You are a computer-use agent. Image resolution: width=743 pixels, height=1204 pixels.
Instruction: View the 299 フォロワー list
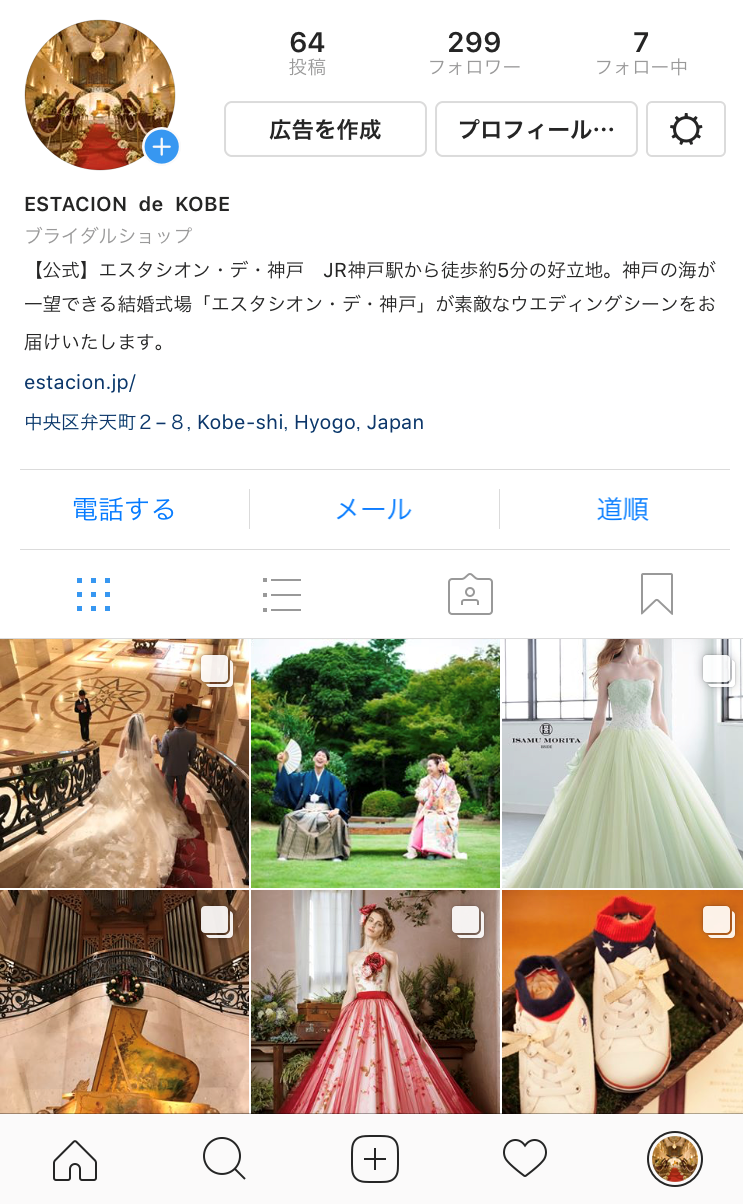click(x=474, y=53)
